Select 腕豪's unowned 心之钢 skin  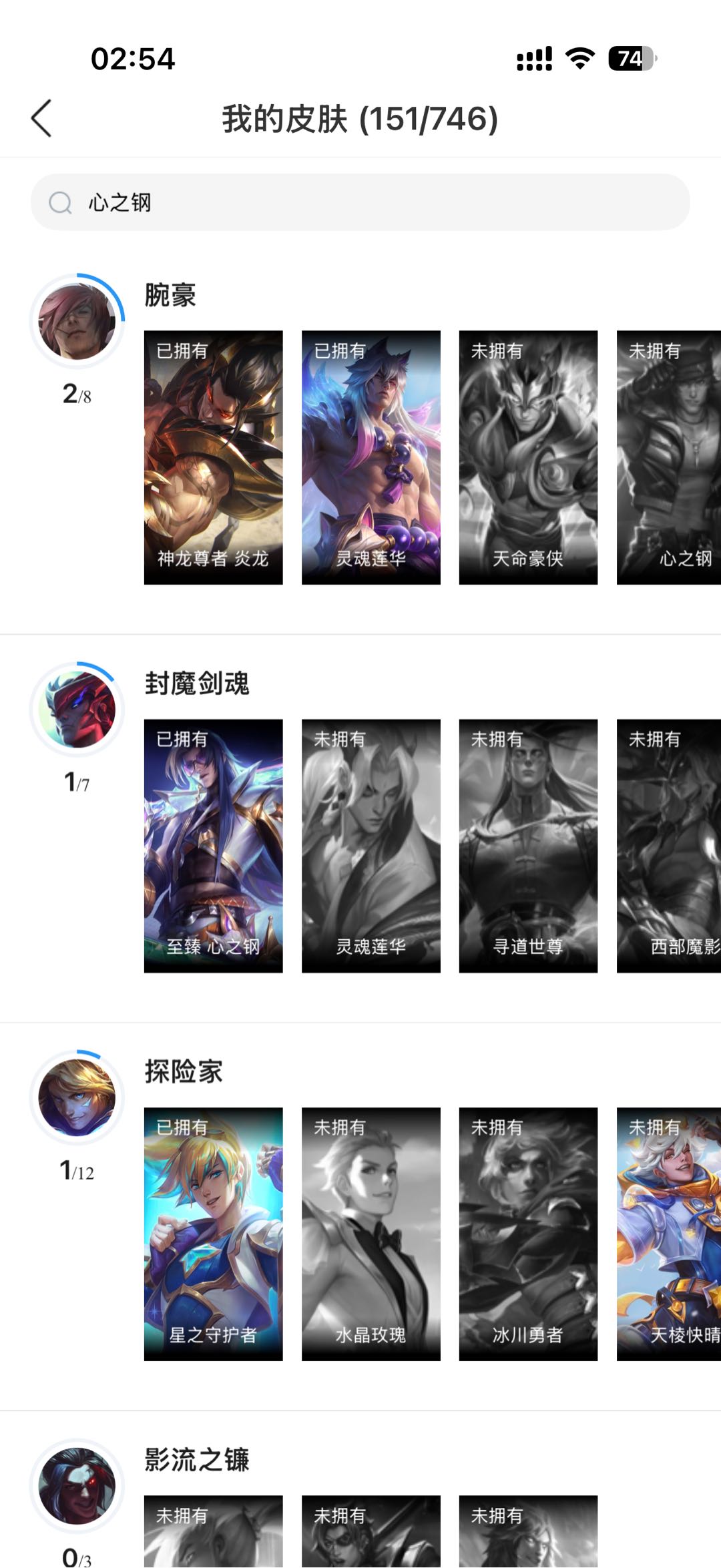[x=669, y=457]
